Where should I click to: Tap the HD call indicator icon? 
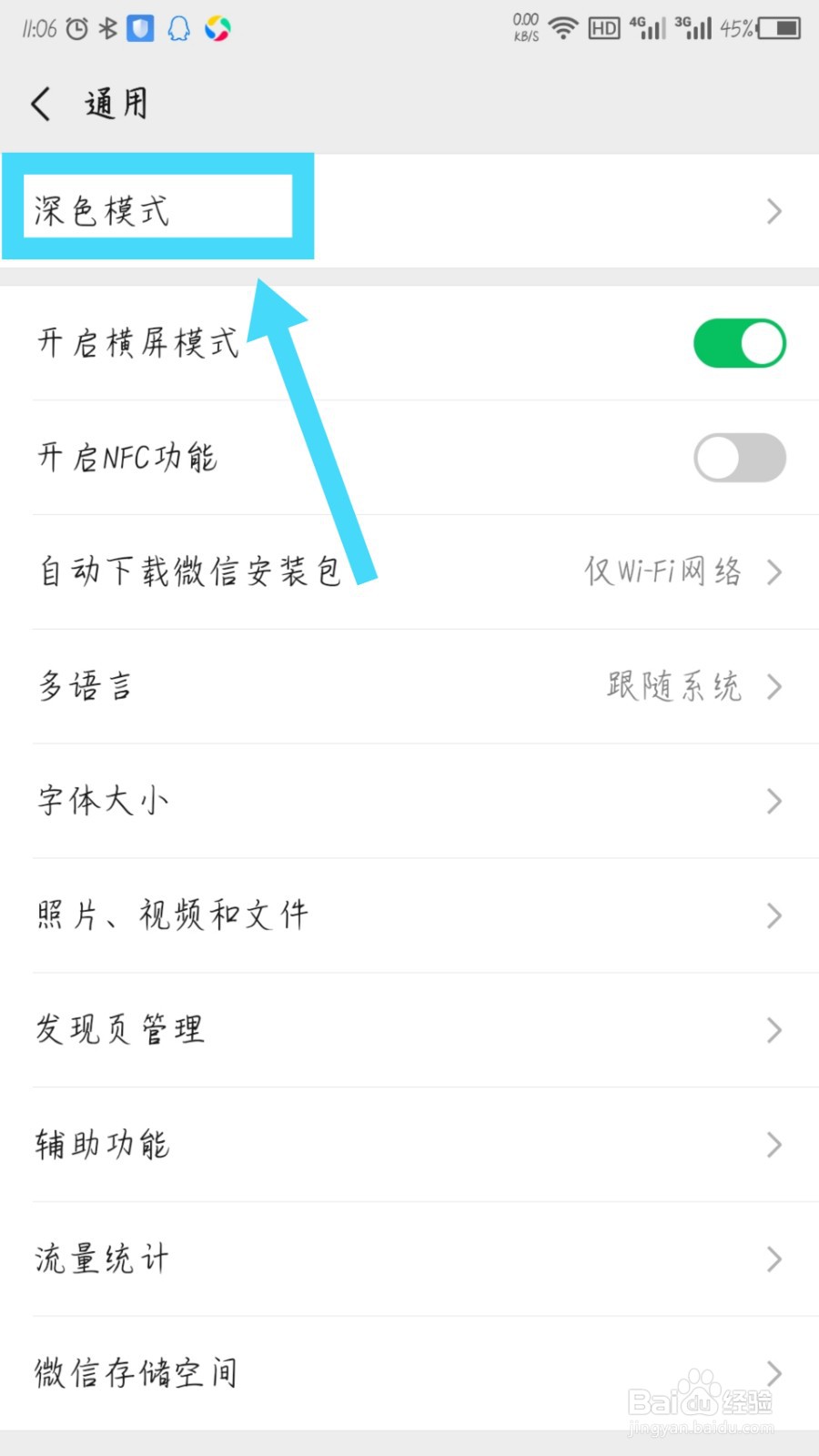pyautogui.click(x=603, y=27)
